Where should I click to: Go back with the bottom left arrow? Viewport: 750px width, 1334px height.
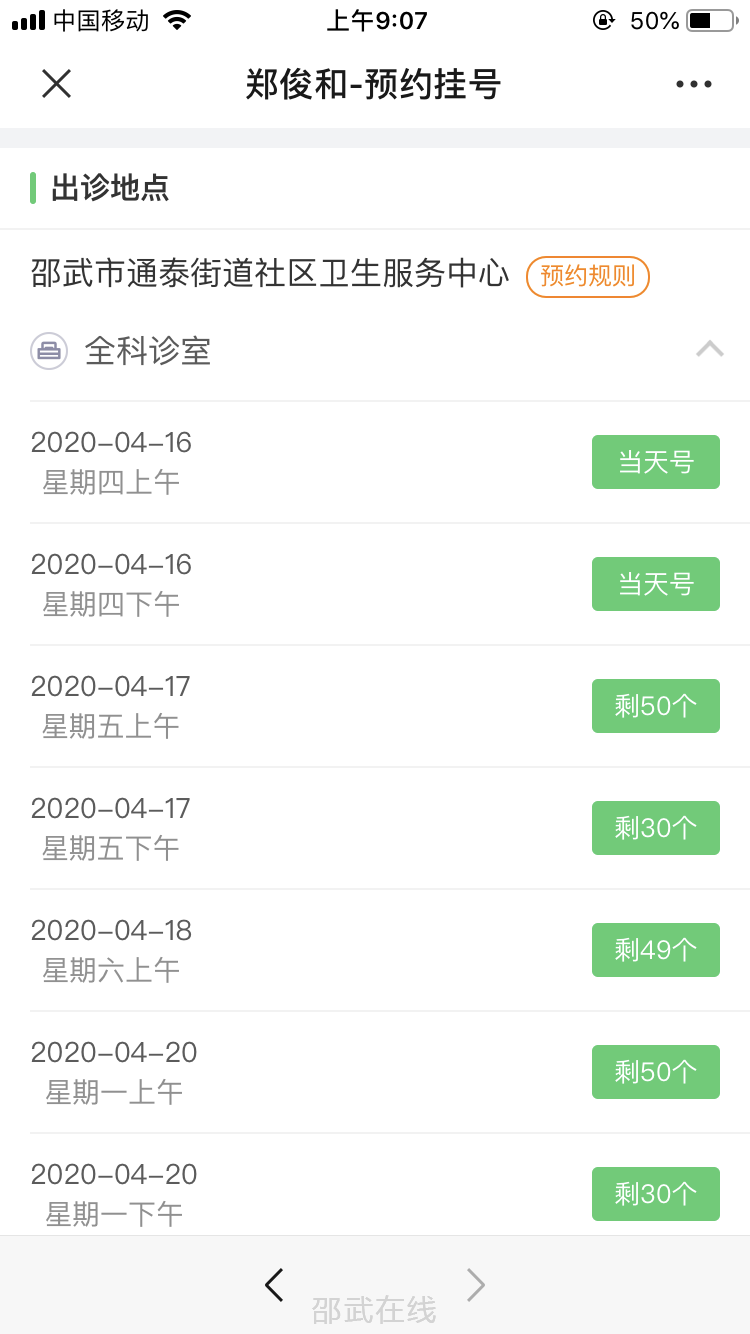[274, 1285]
